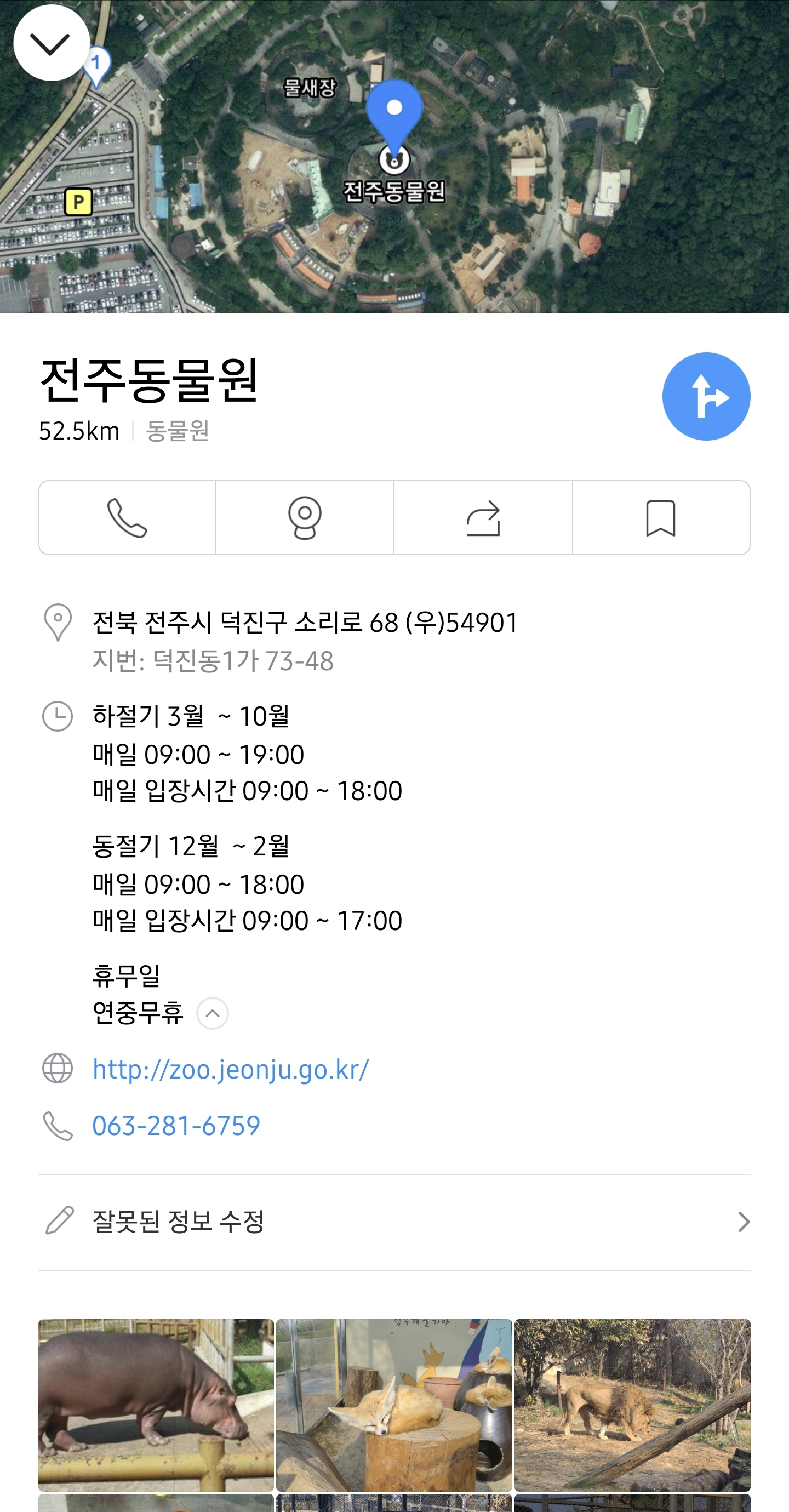This screenshot has height=1512, width=789.
Task: Call the zoo using the phone button
Action: coord(127,518)
